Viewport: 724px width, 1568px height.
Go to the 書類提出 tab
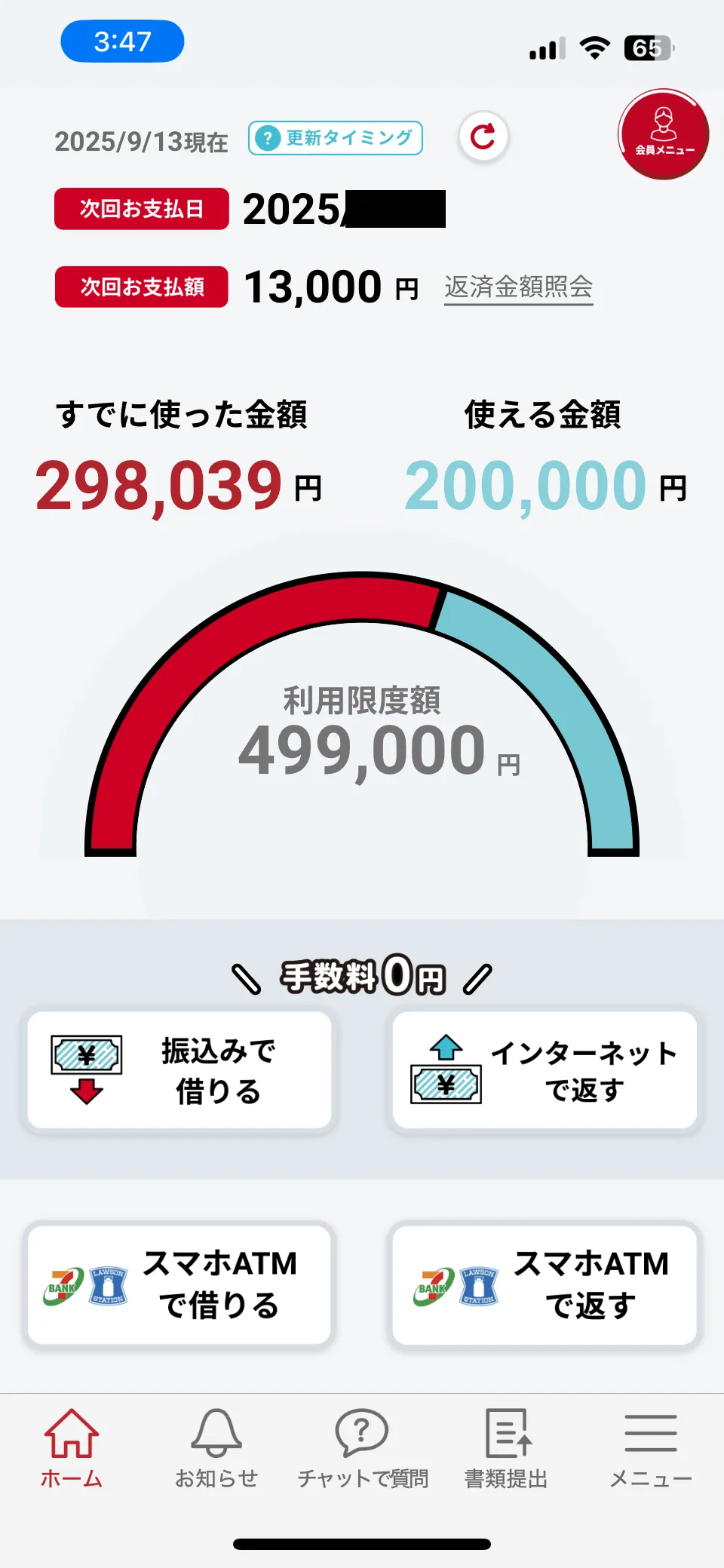pos(506,1448)
